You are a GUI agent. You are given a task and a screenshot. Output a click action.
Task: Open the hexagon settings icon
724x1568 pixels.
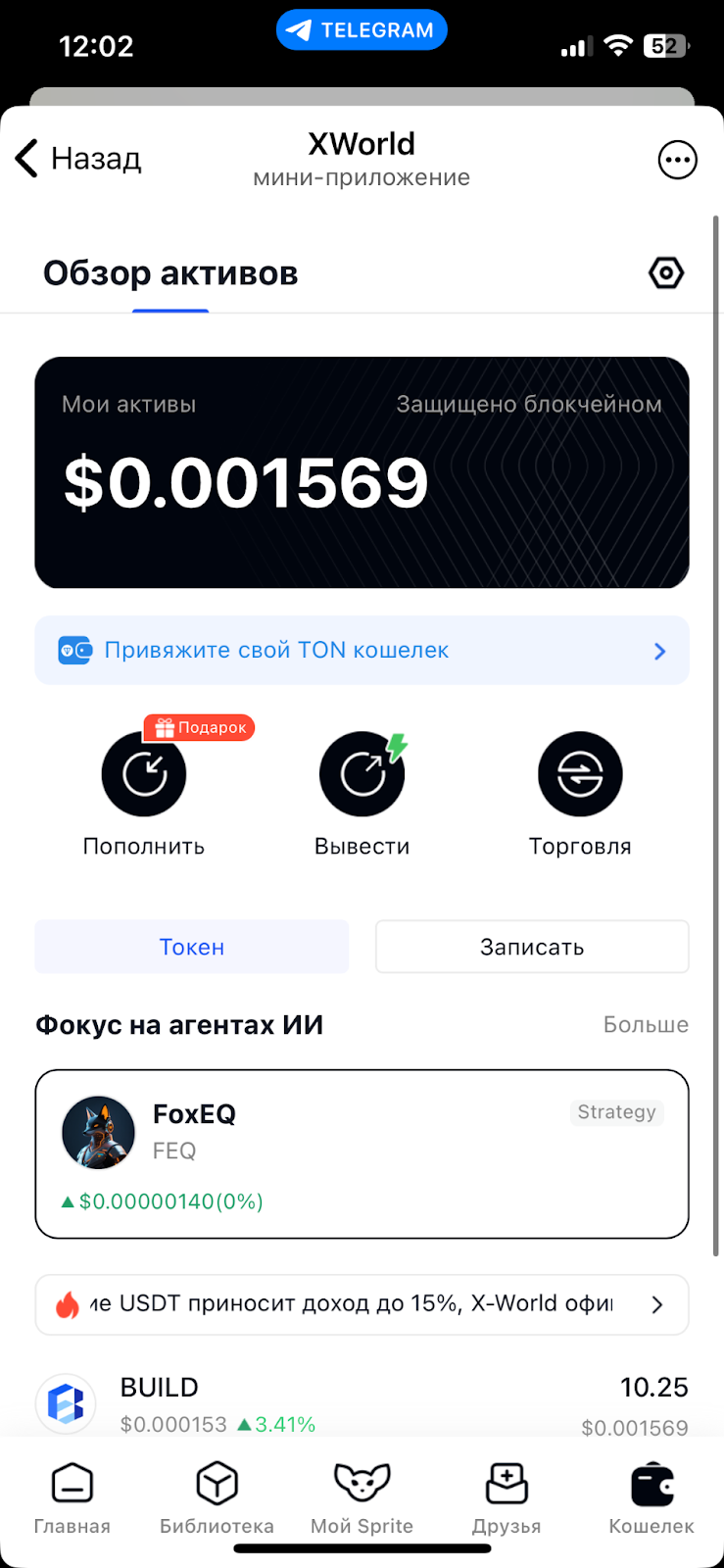tap(666, 273)
